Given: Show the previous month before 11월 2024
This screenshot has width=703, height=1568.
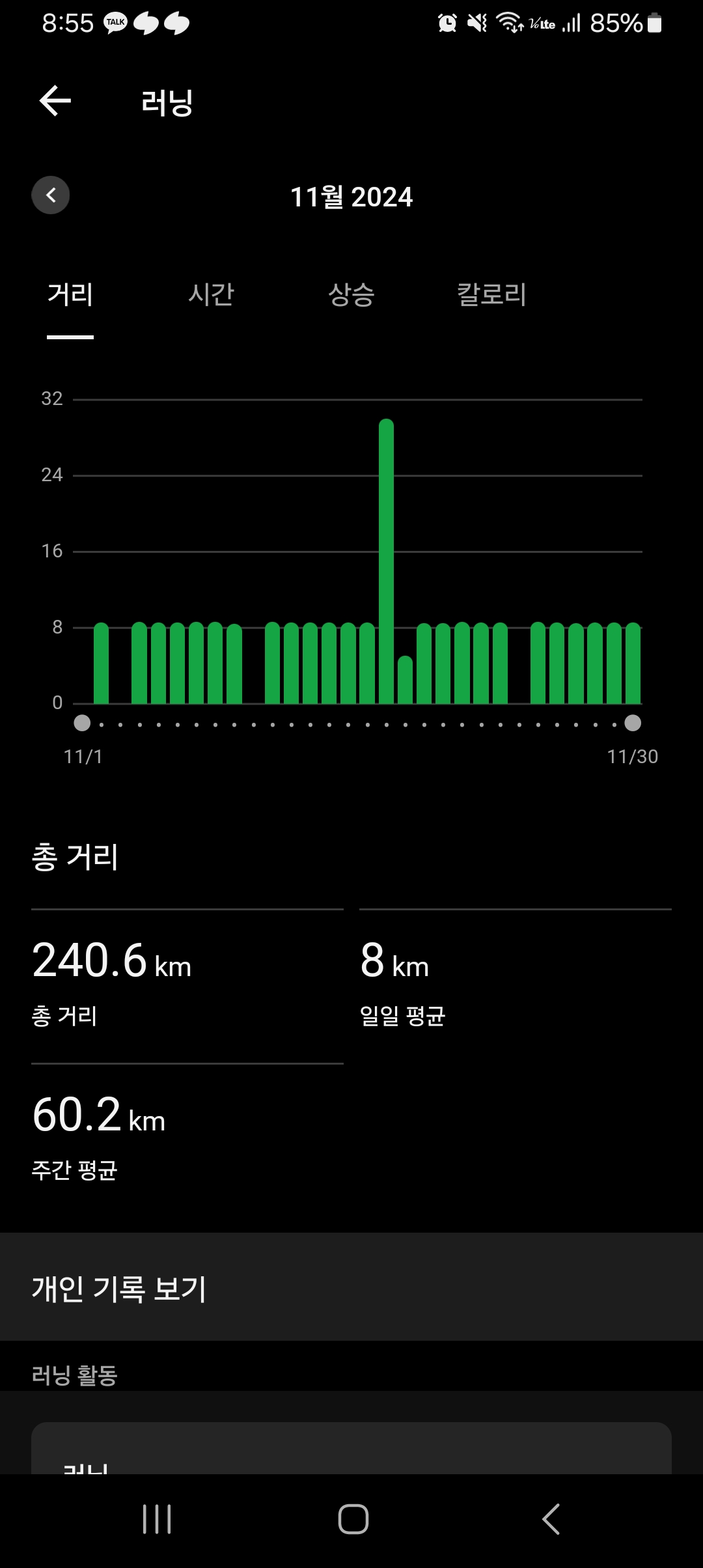Looking at the screenshot, I should [51, 195].
